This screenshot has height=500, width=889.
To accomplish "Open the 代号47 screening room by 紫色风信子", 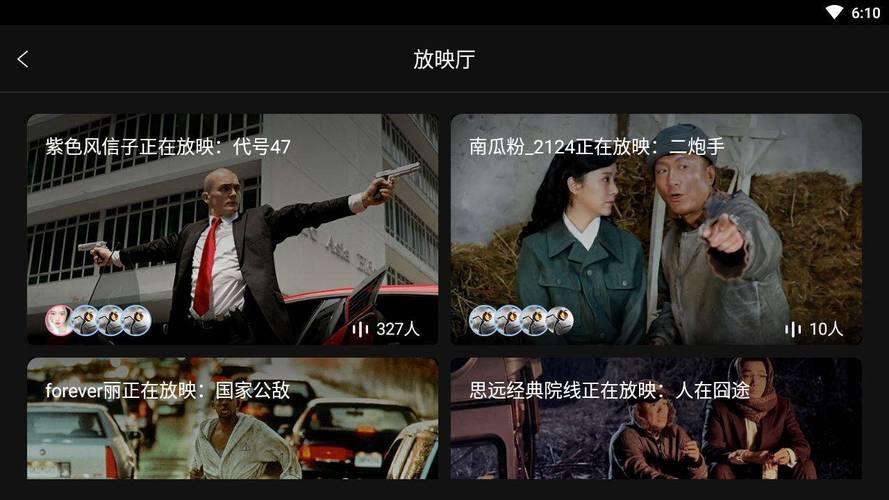I will click(232, 229).
